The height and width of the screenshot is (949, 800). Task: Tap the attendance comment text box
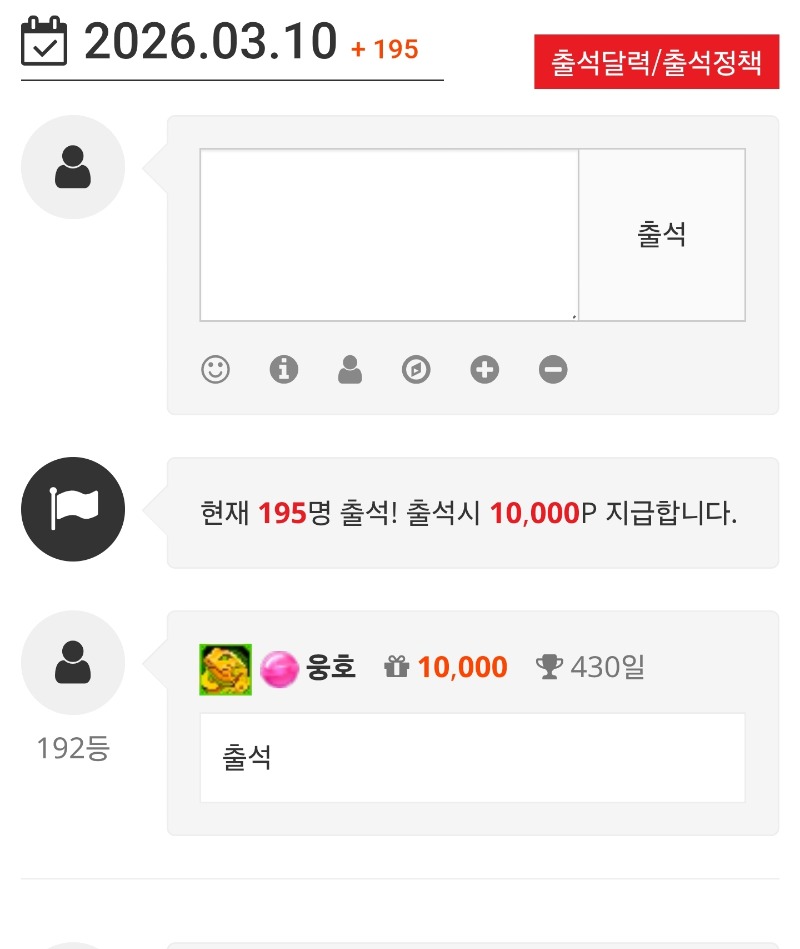tap(389, 235)
